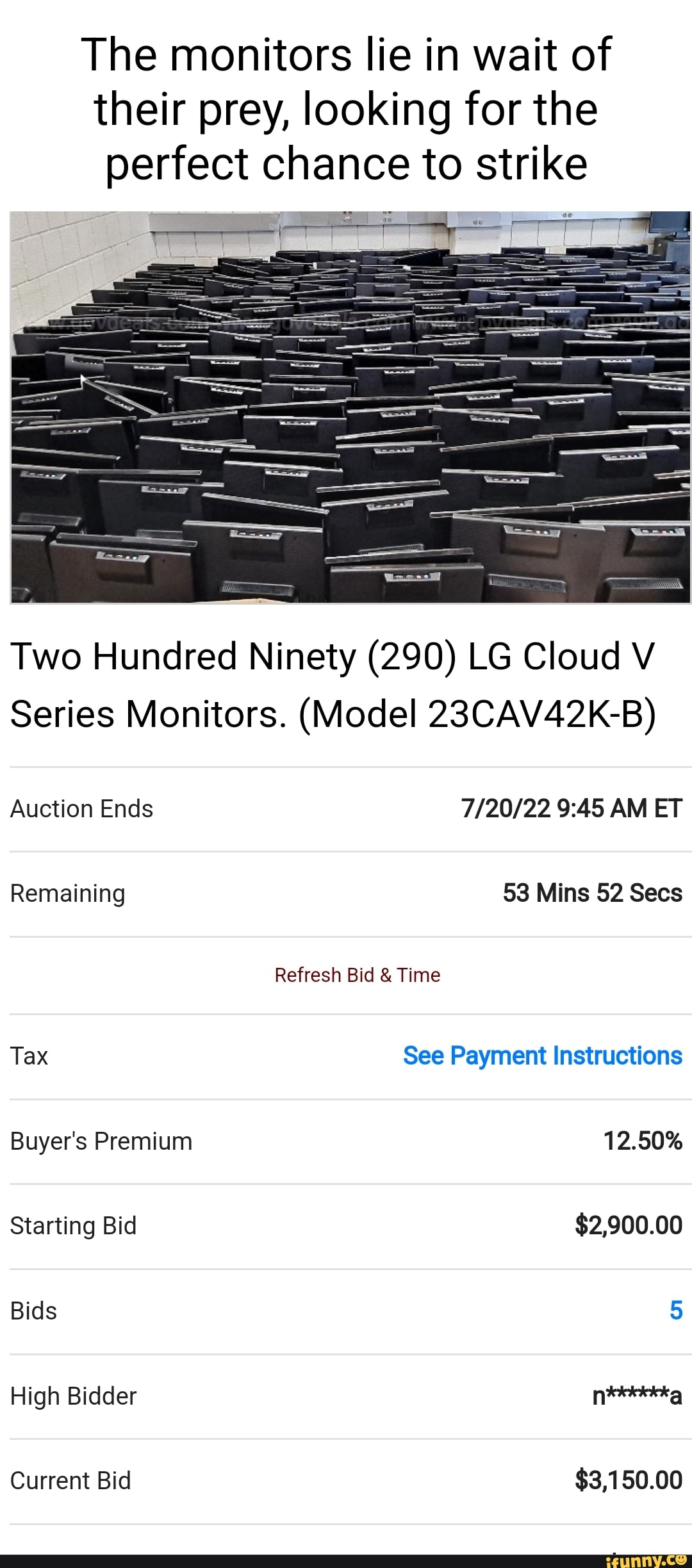
Task: Select the Remaining label on the left
Action: click(x=66, y=892)
